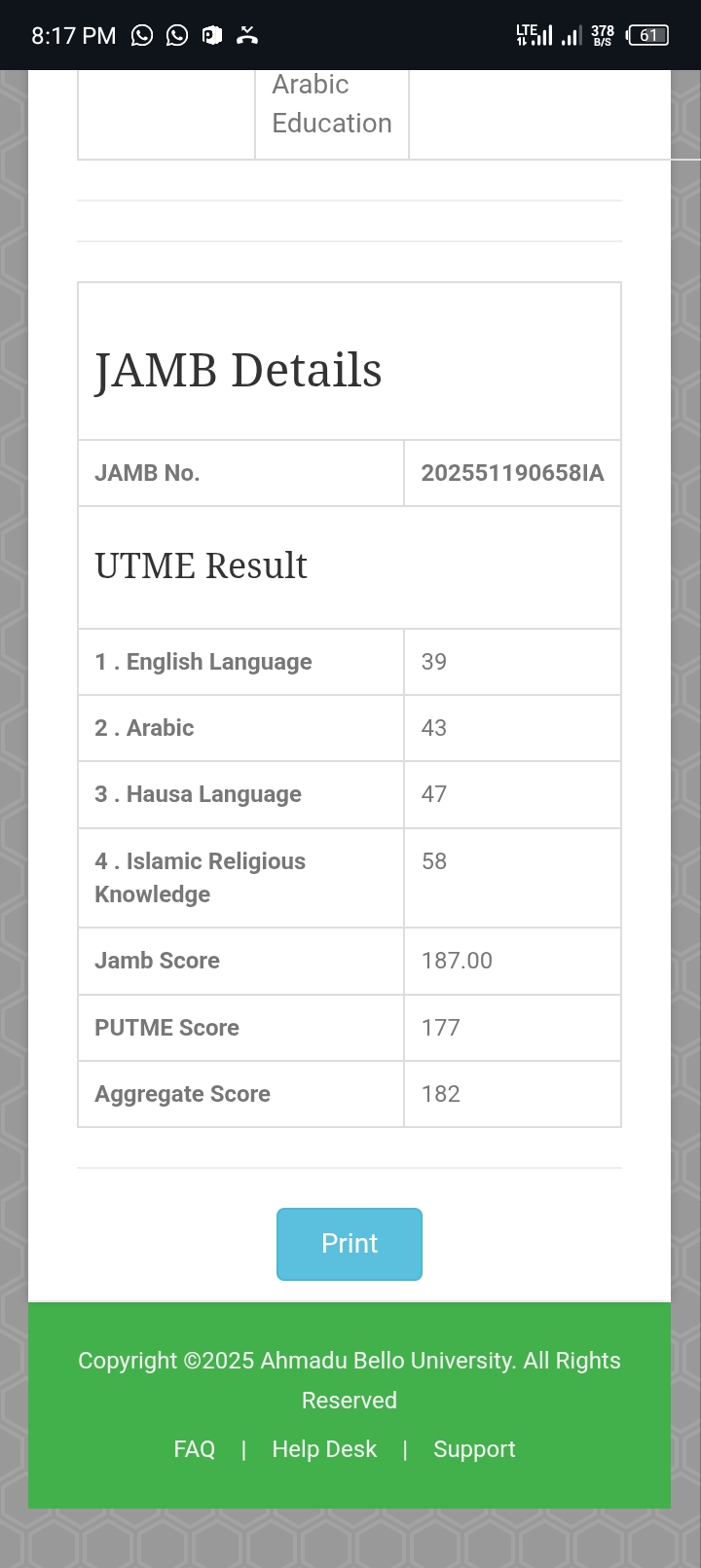Visit the Help Desk link

(324, 1449)
